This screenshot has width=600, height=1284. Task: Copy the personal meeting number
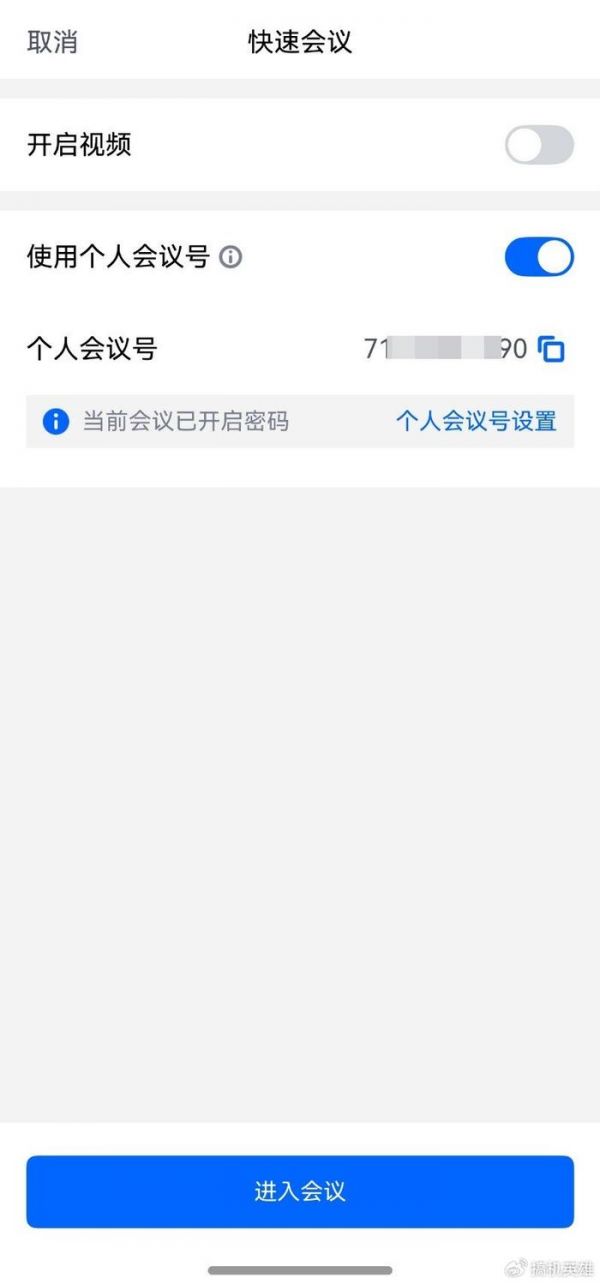click(552, 349)
